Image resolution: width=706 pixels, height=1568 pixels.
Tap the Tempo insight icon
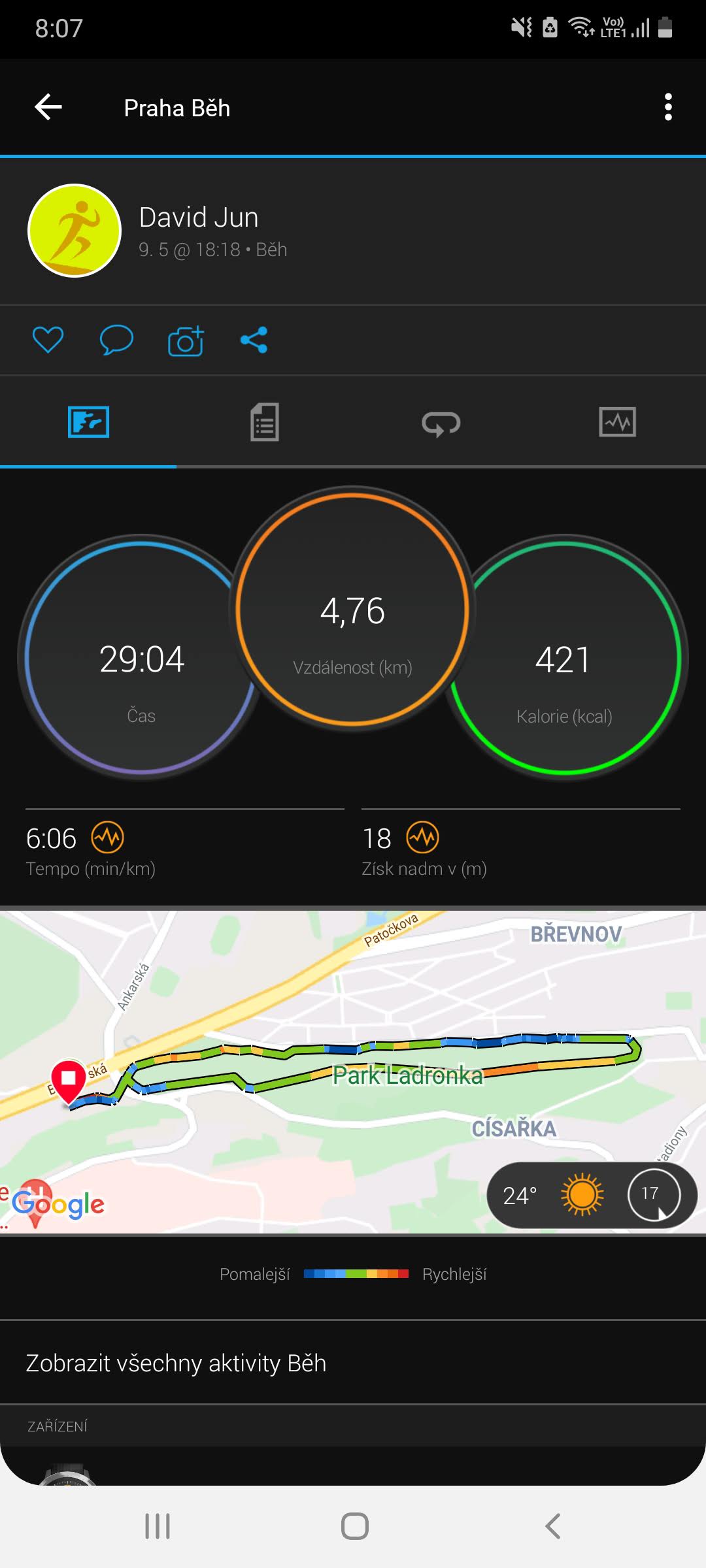pos(107,838)
